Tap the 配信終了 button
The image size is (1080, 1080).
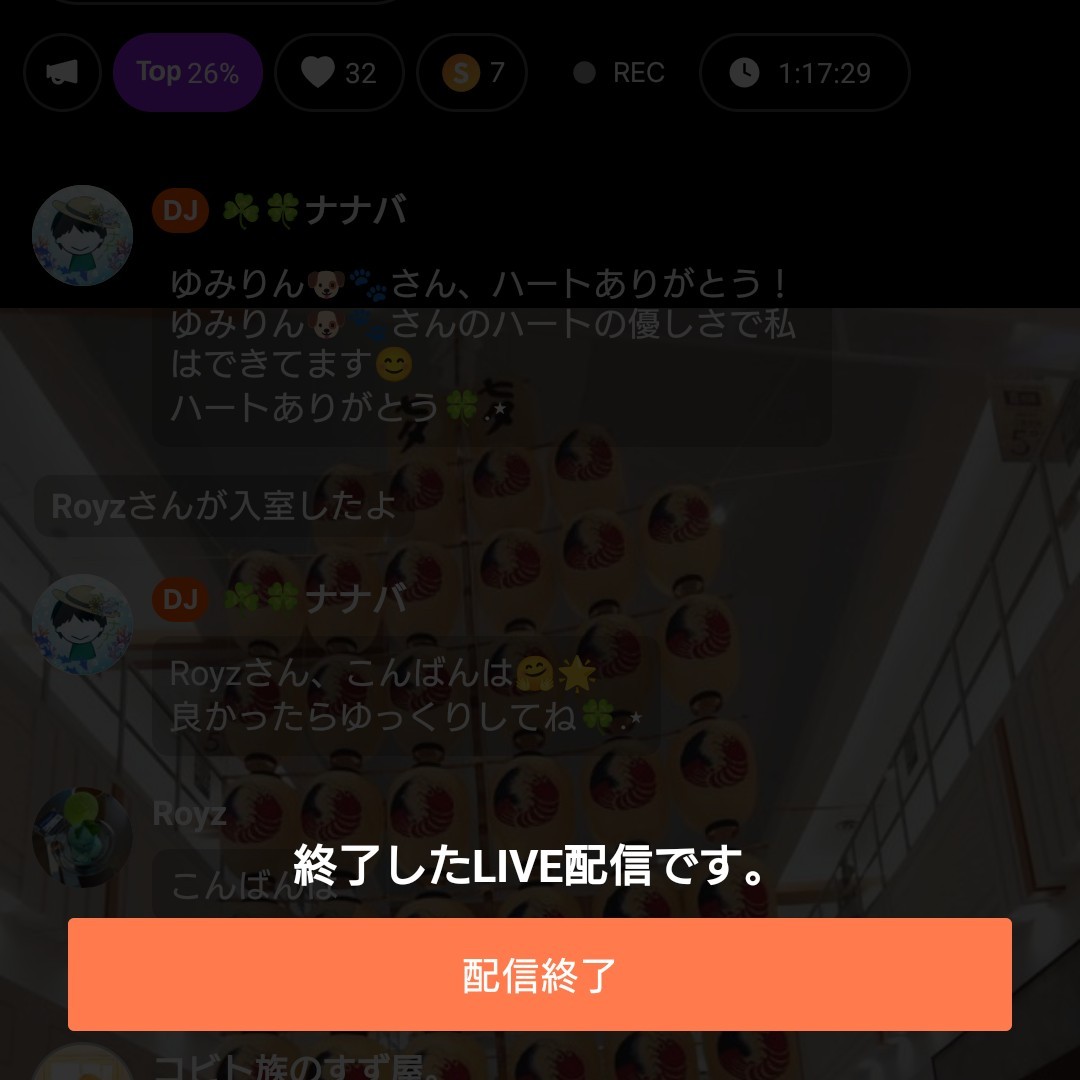click(x=540, y=974)
